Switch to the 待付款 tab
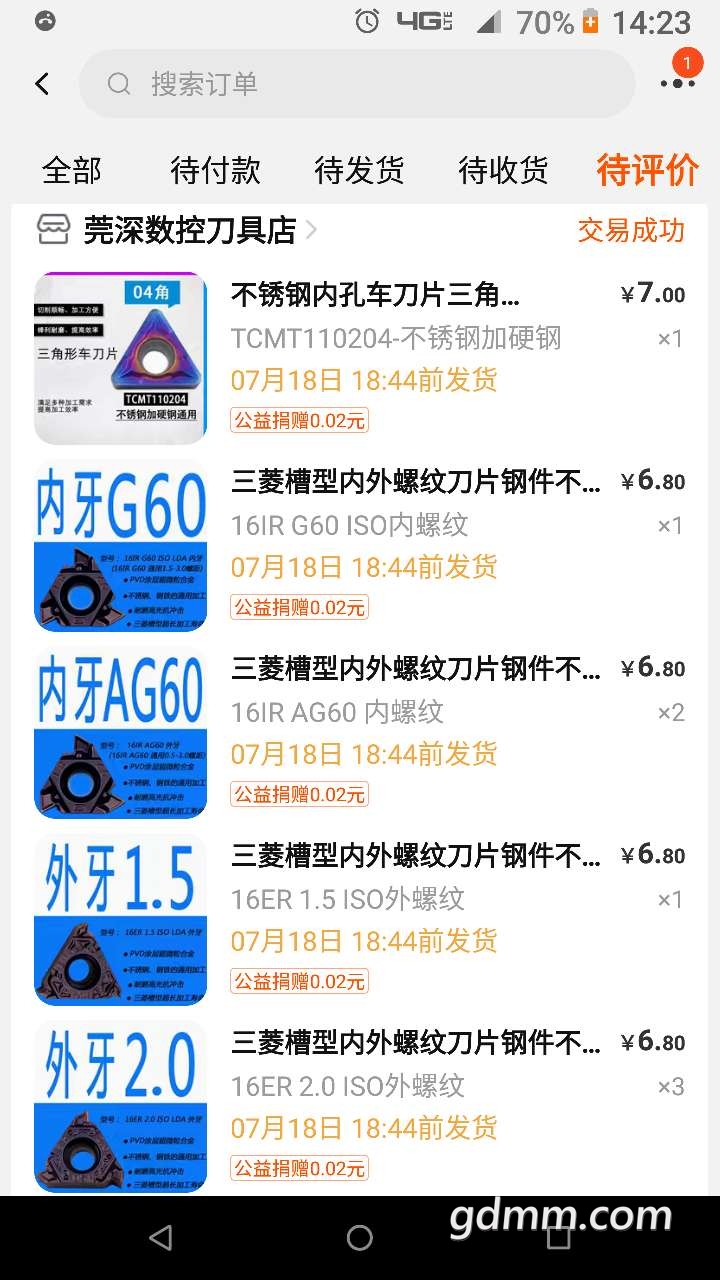 [x=215, y=170]
